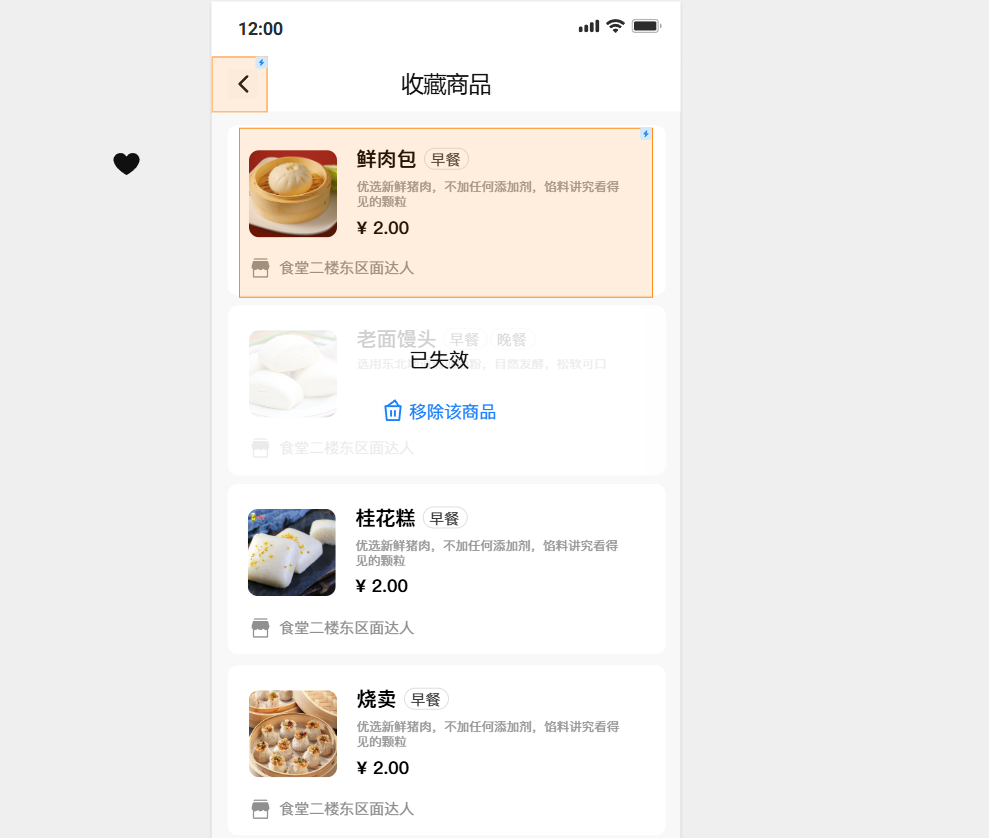Open the 烧卖 product card
Viewport: 989px width, 838px height.
click(446, 749)
